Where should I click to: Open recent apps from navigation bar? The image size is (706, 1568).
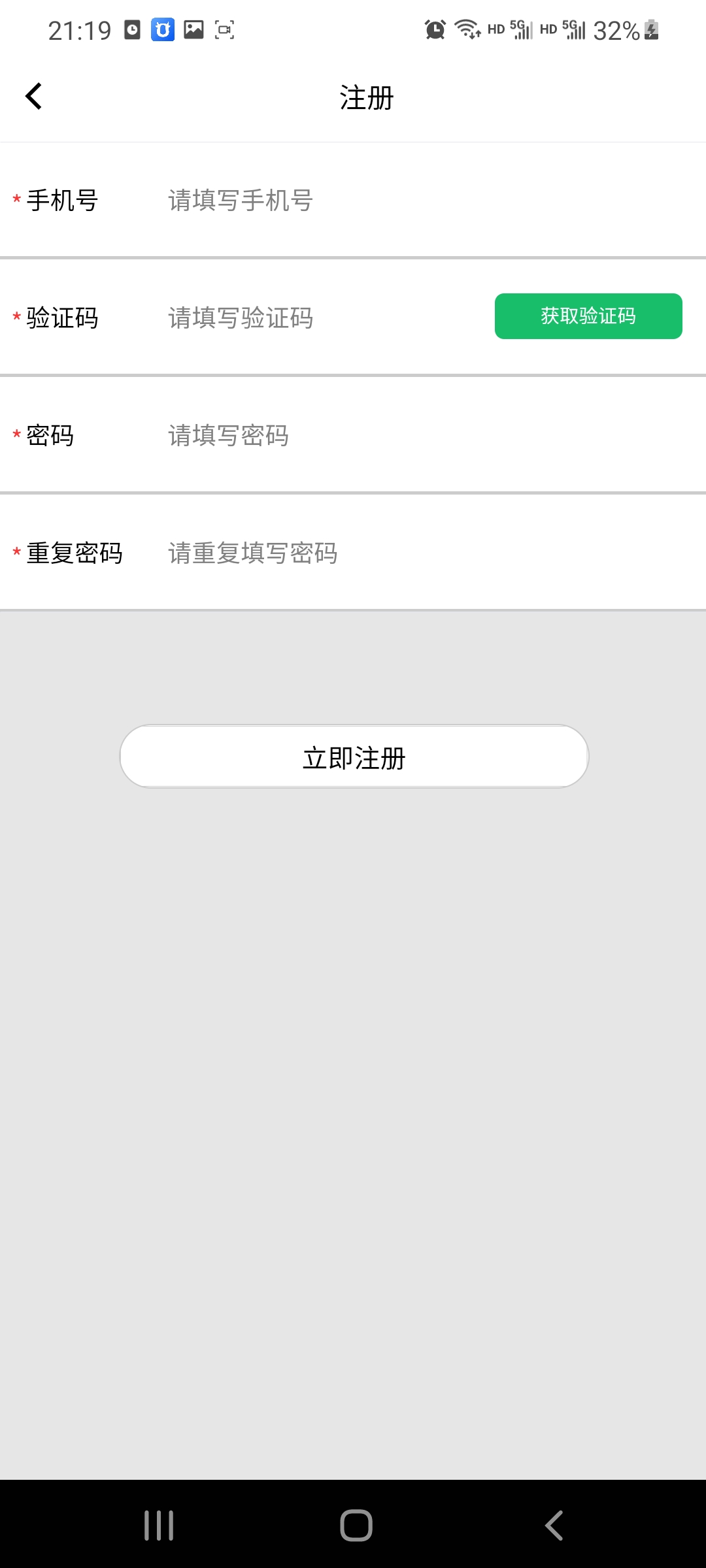159,1526
